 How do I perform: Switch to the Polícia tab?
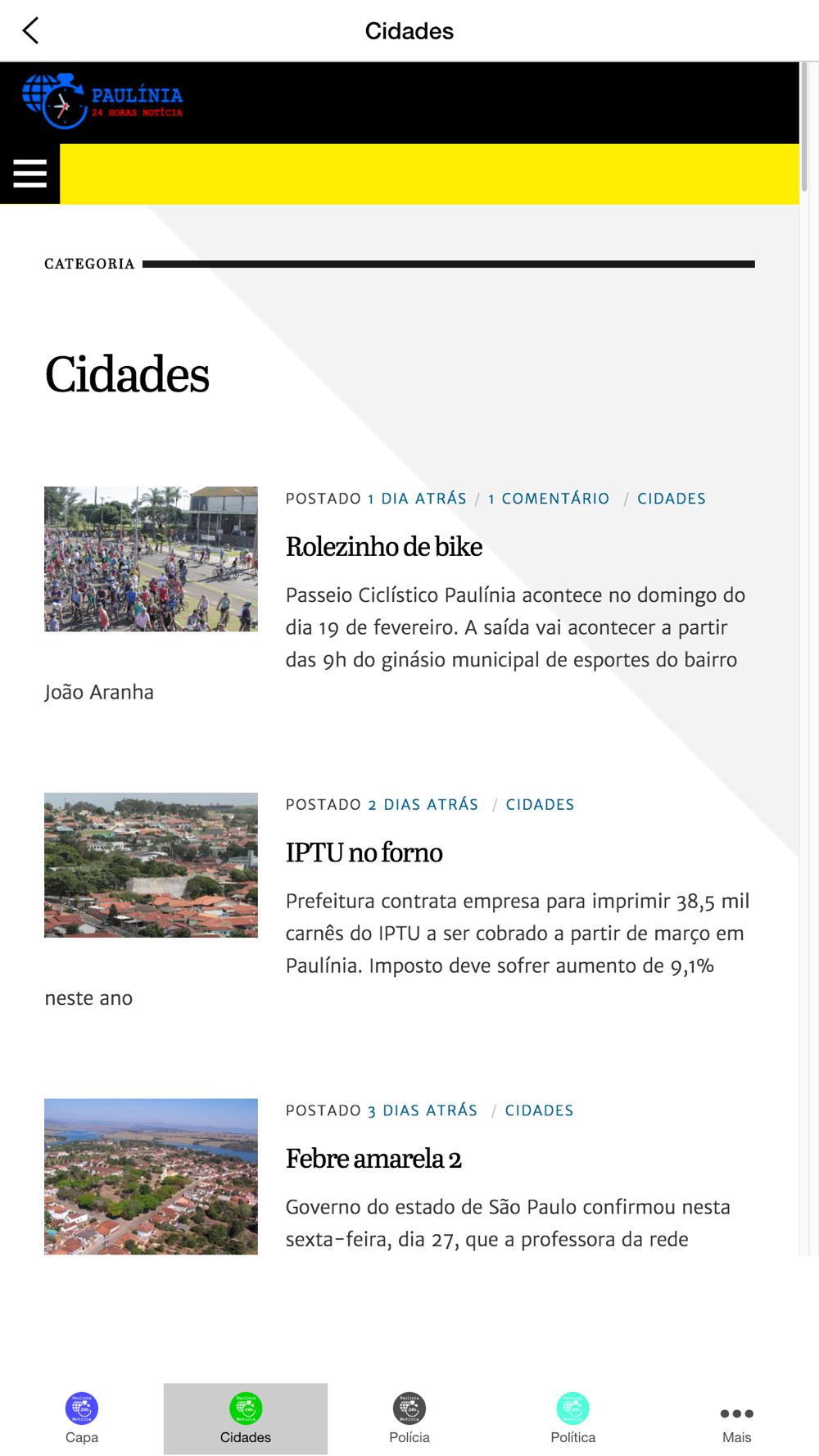pos(409,1418)
